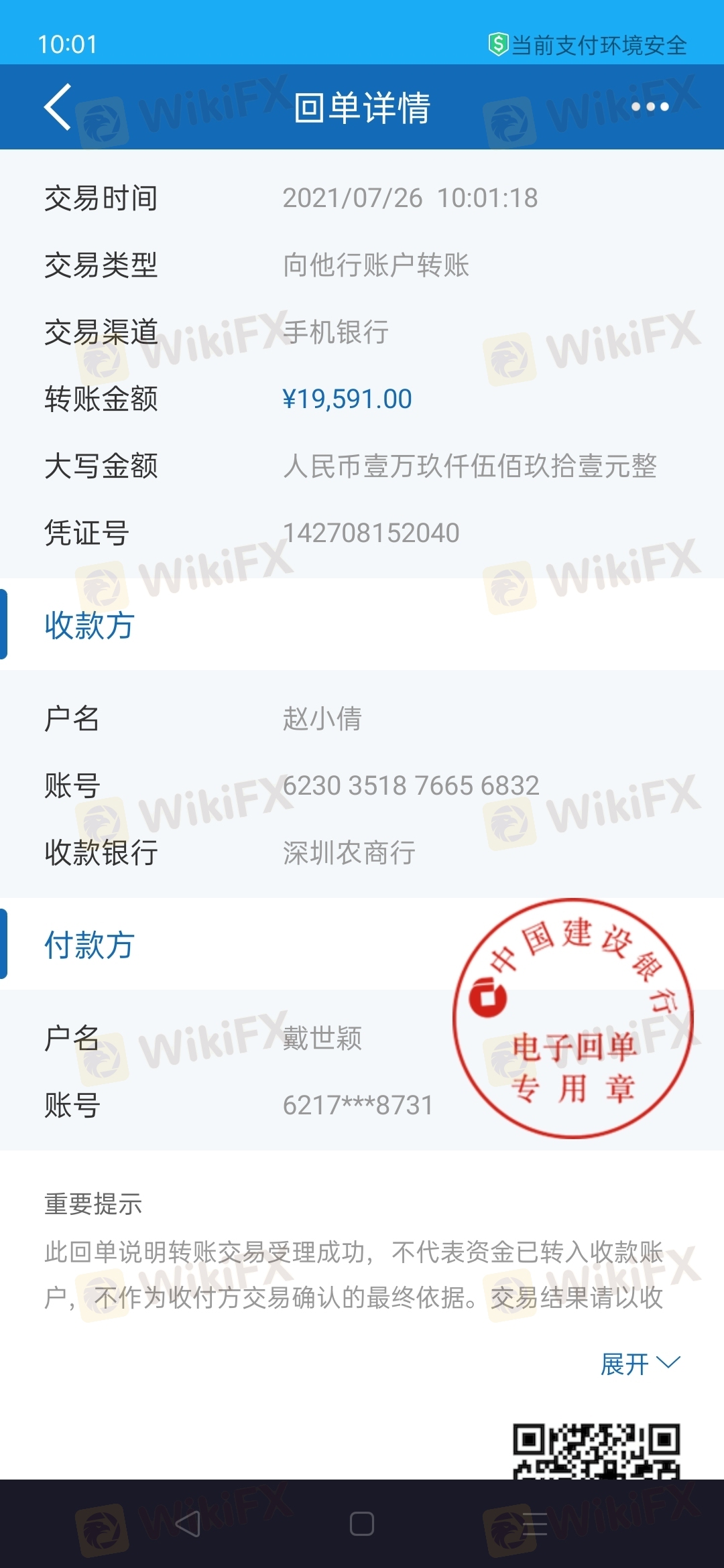Viewport: 724px width, 1568px height.
Task: Tap the system back button
Action: tap(188, 1524)
